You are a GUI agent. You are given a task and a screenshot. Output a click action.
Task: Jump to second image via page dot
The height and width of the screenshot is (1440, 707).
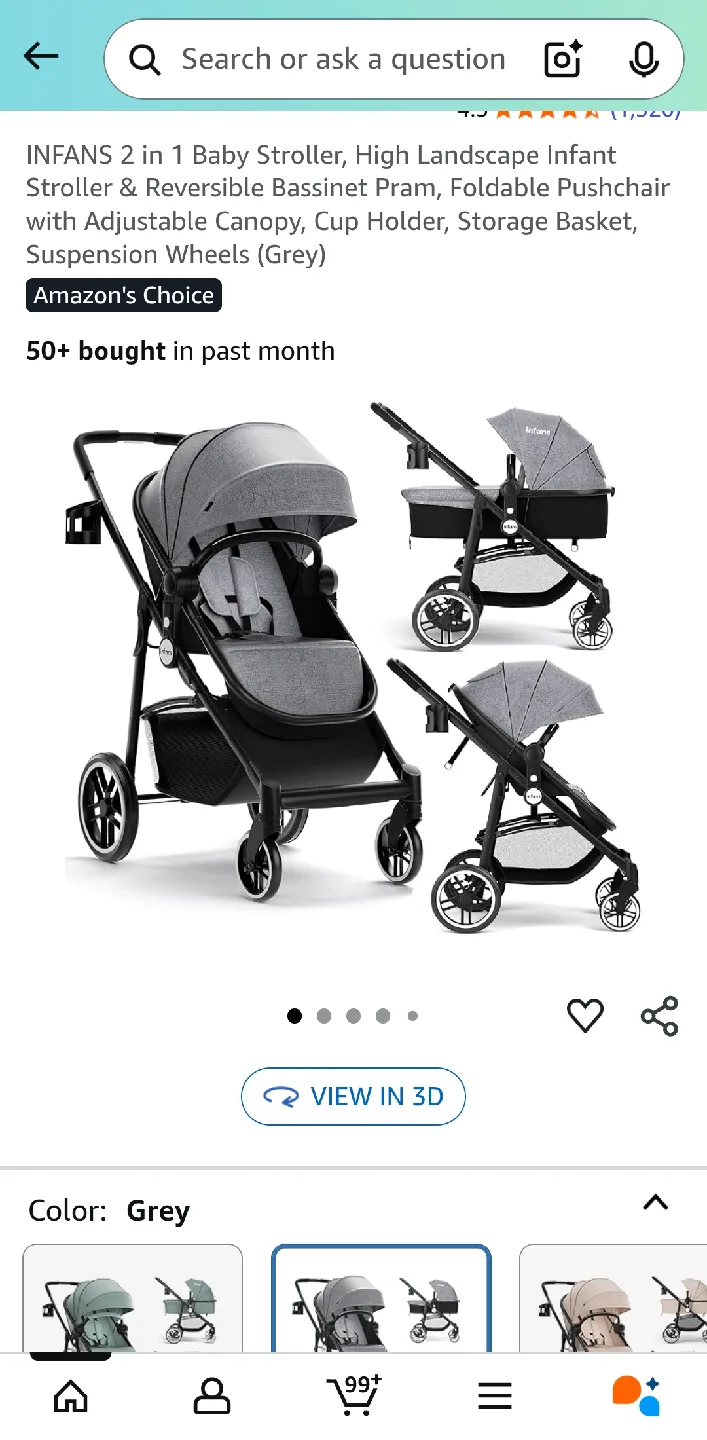pos(324,1016)
